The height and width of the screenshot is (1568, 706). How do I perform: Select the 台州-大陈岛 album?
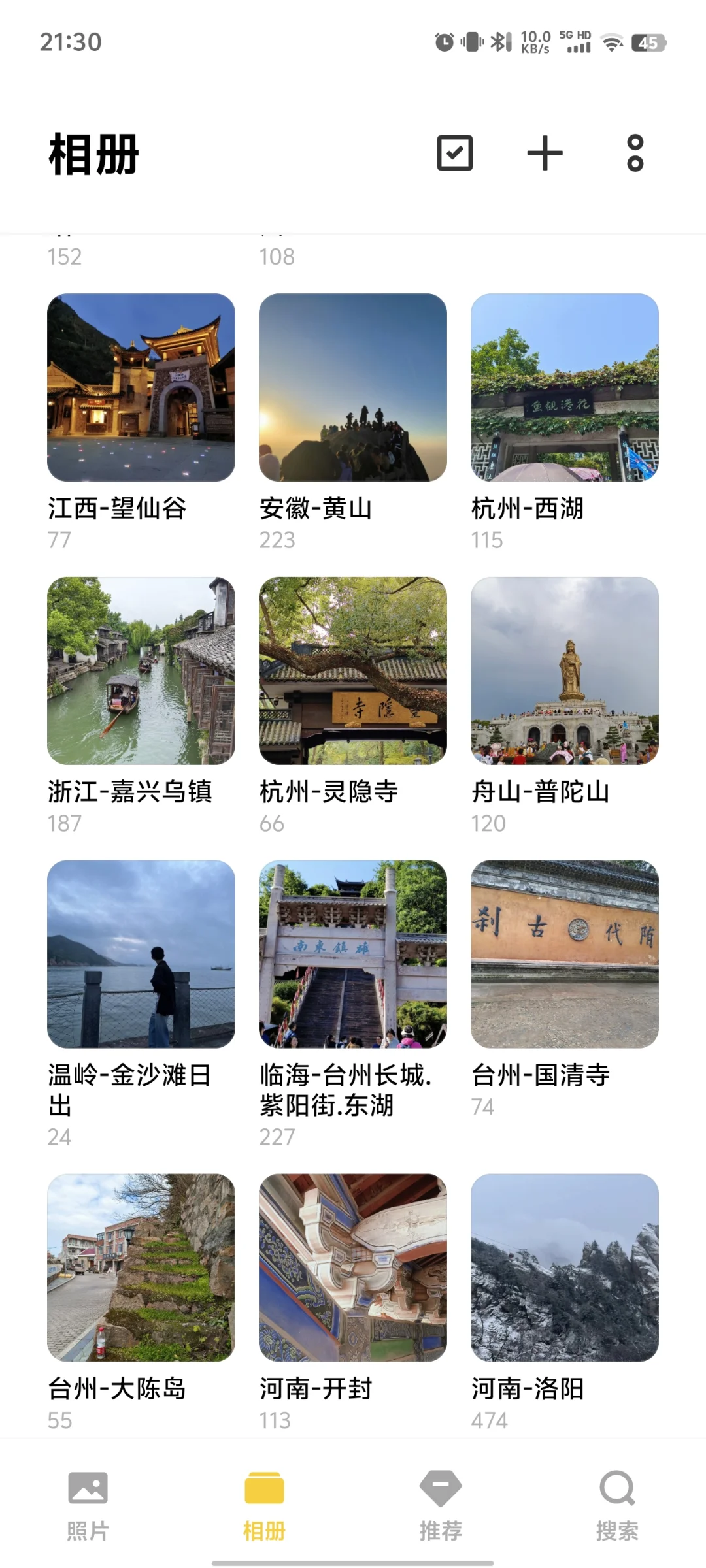pyautogui.click(x=141, y=1267)
